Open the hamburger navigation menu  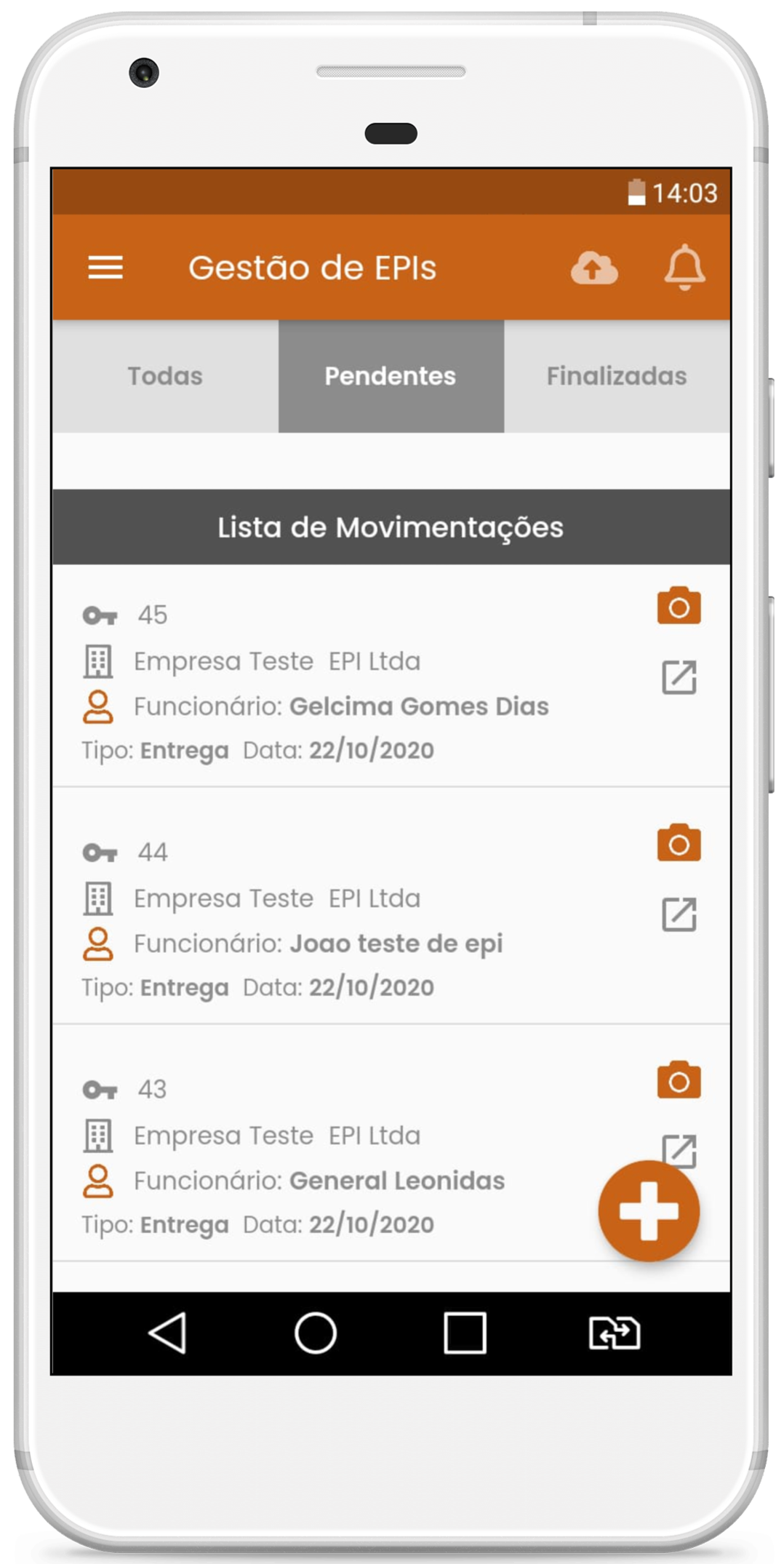[105, 268]
